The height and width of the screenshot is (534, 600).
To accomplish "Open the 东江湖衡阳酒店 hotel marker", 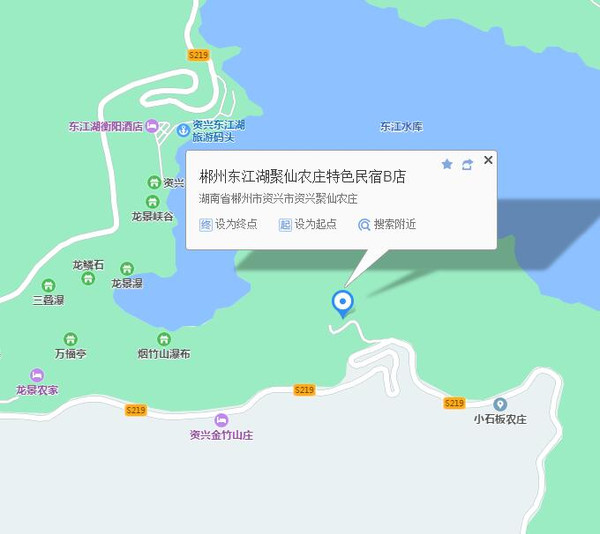I will point(151,126).
